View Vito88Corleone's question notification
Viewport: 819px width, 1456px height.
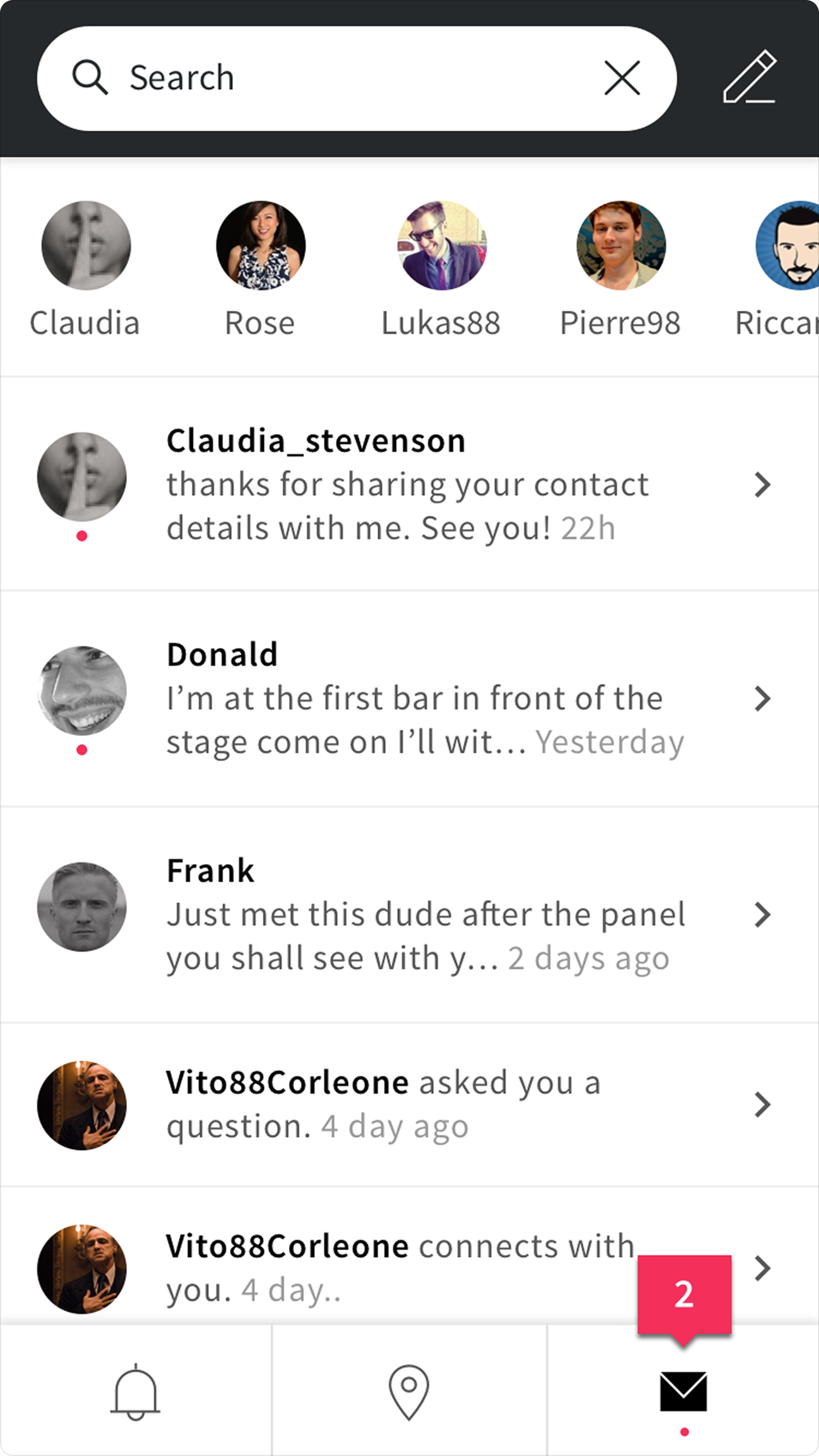click(410, 1105)
